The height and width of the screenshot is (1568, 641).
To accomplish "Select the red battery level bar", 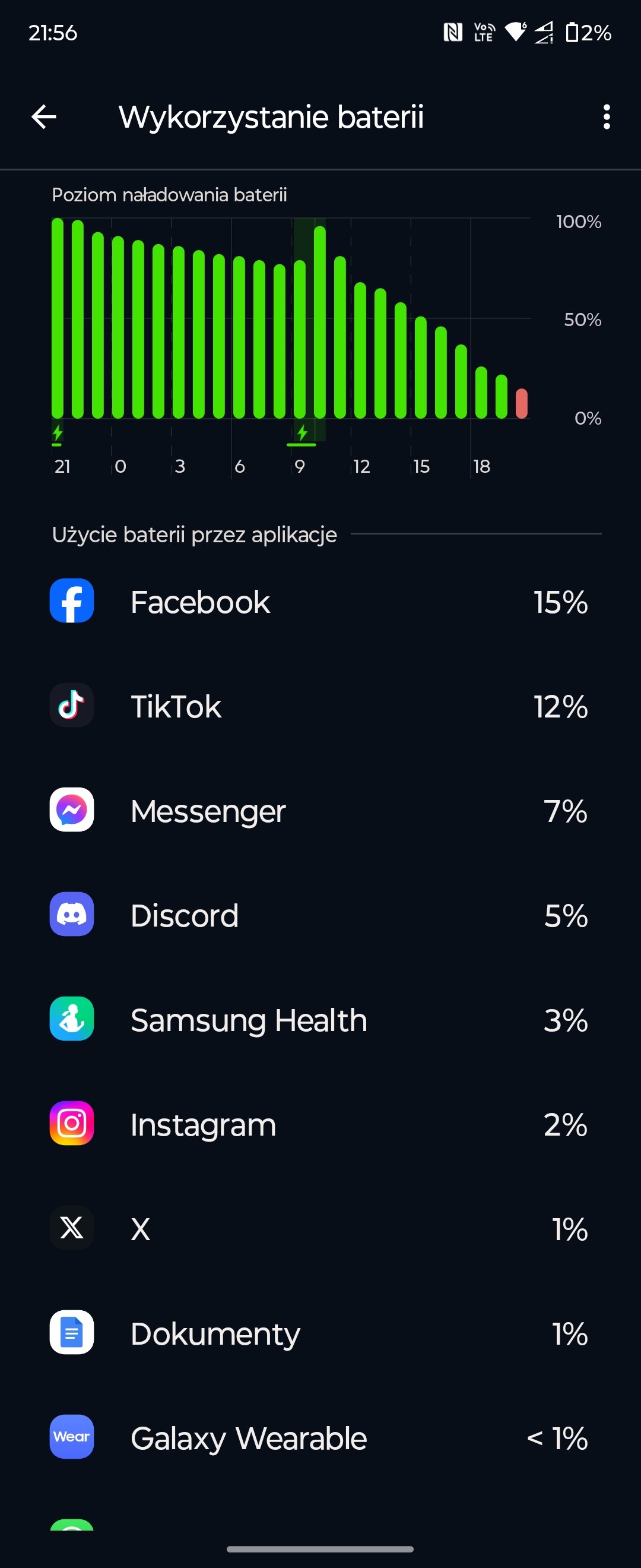I will (521, 403).
